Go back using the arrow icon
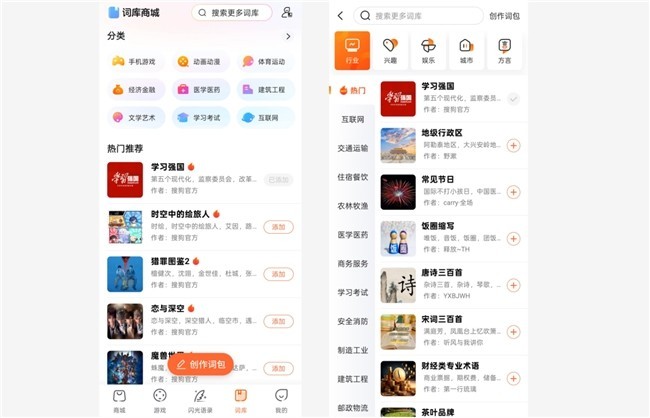 (340, 16)
